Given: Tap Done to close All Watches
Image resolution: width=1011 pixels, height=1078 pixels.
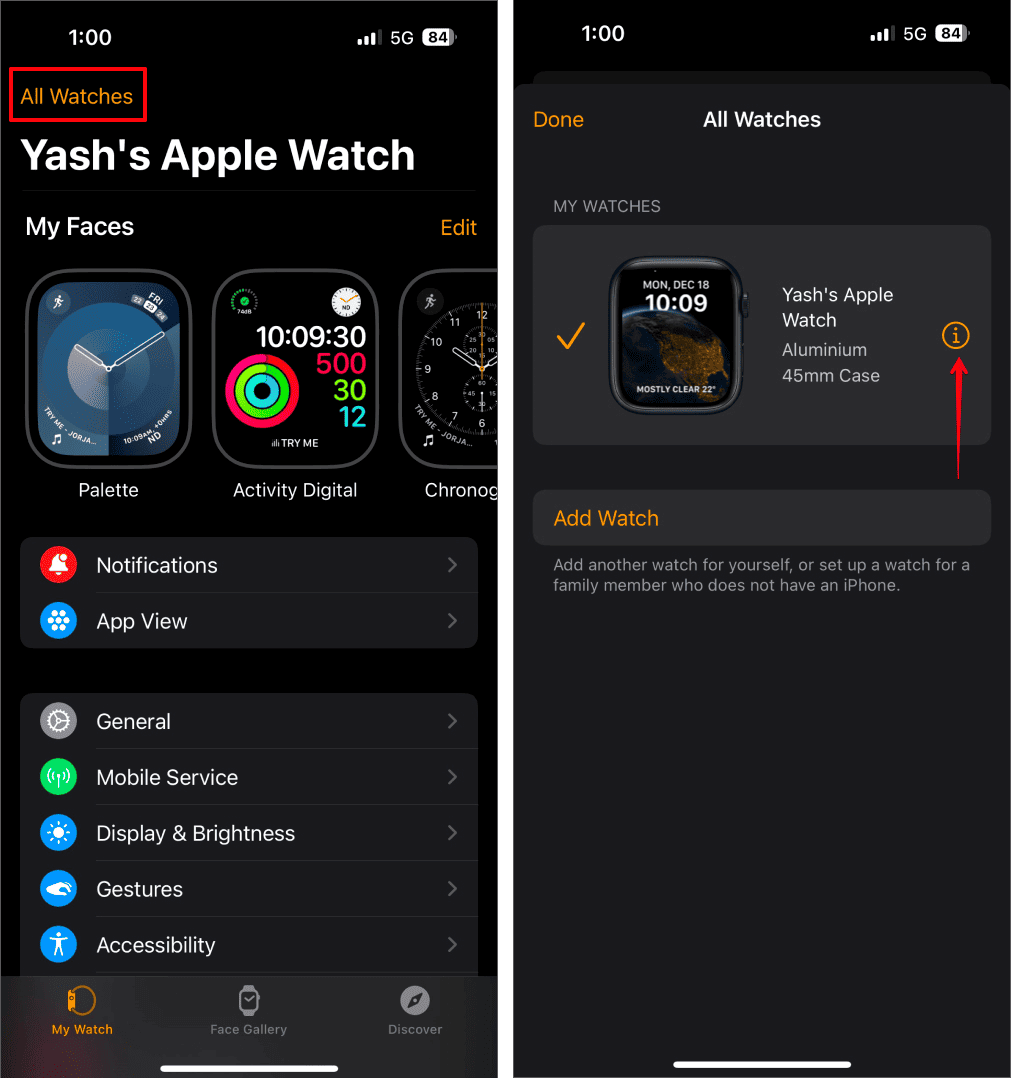Looking at the screenshot, I should click(x=558, y=119).
